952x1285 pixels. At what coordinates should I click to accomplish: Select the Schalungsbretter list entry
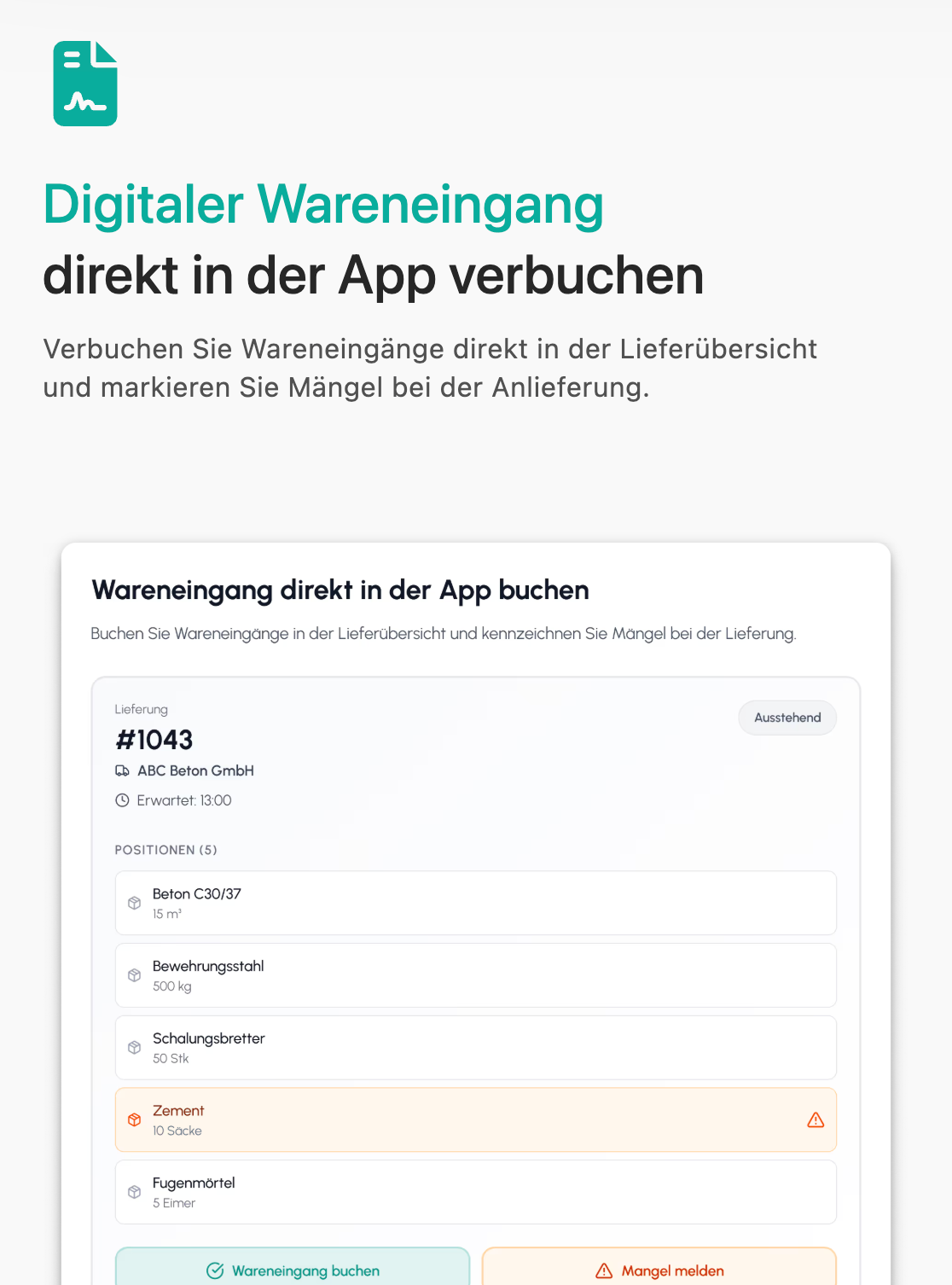(476, 1047)
